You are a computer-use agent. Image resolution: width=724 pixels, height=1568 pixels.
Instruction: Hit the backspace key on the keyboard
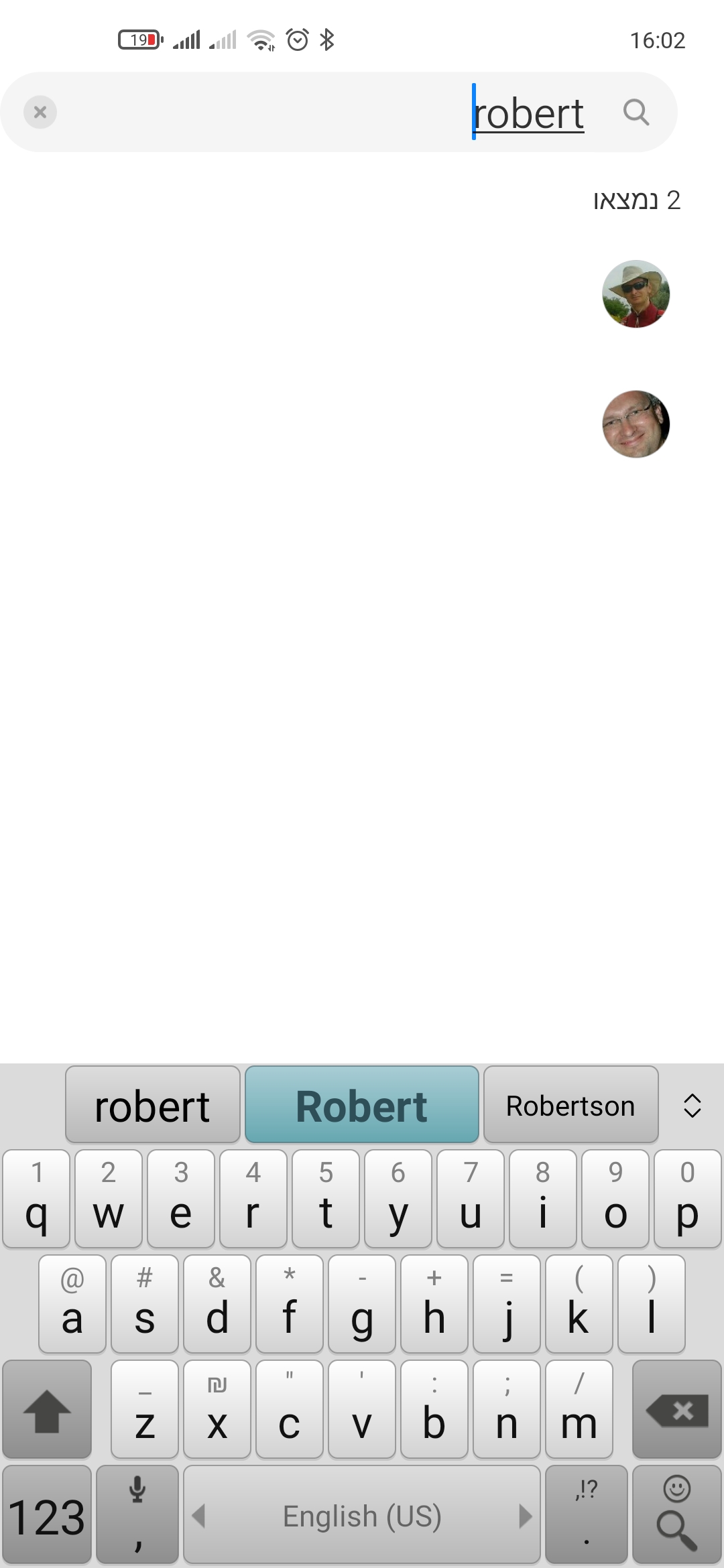coord(677,1409)
